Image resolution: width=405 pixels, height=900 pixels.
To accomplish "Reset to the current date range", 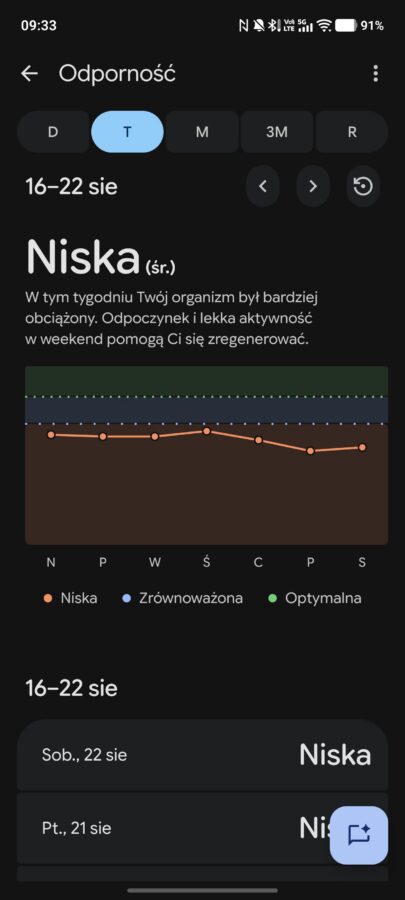I will (363, 186).
